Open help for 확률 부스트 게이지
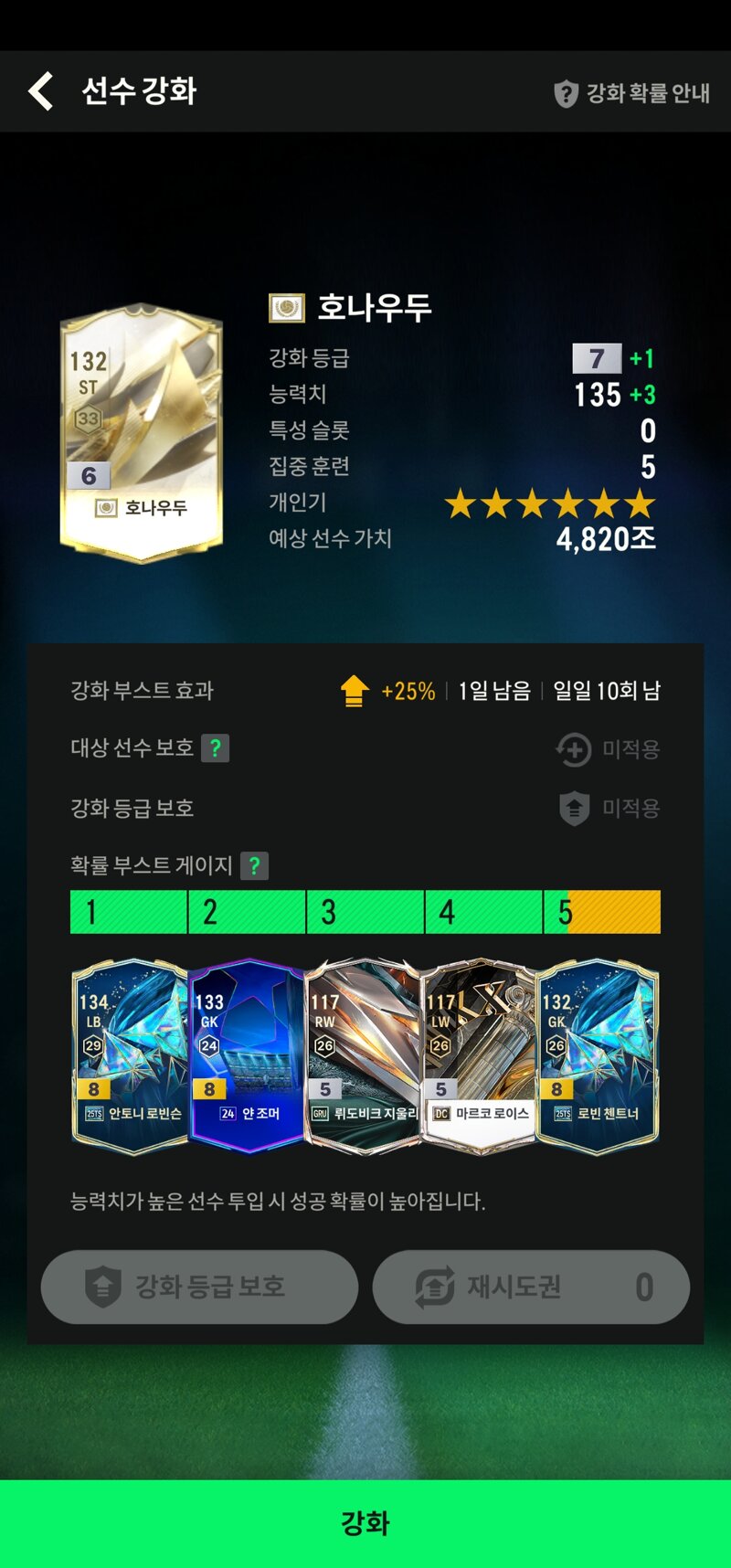731x1568 pixels. 255,865
